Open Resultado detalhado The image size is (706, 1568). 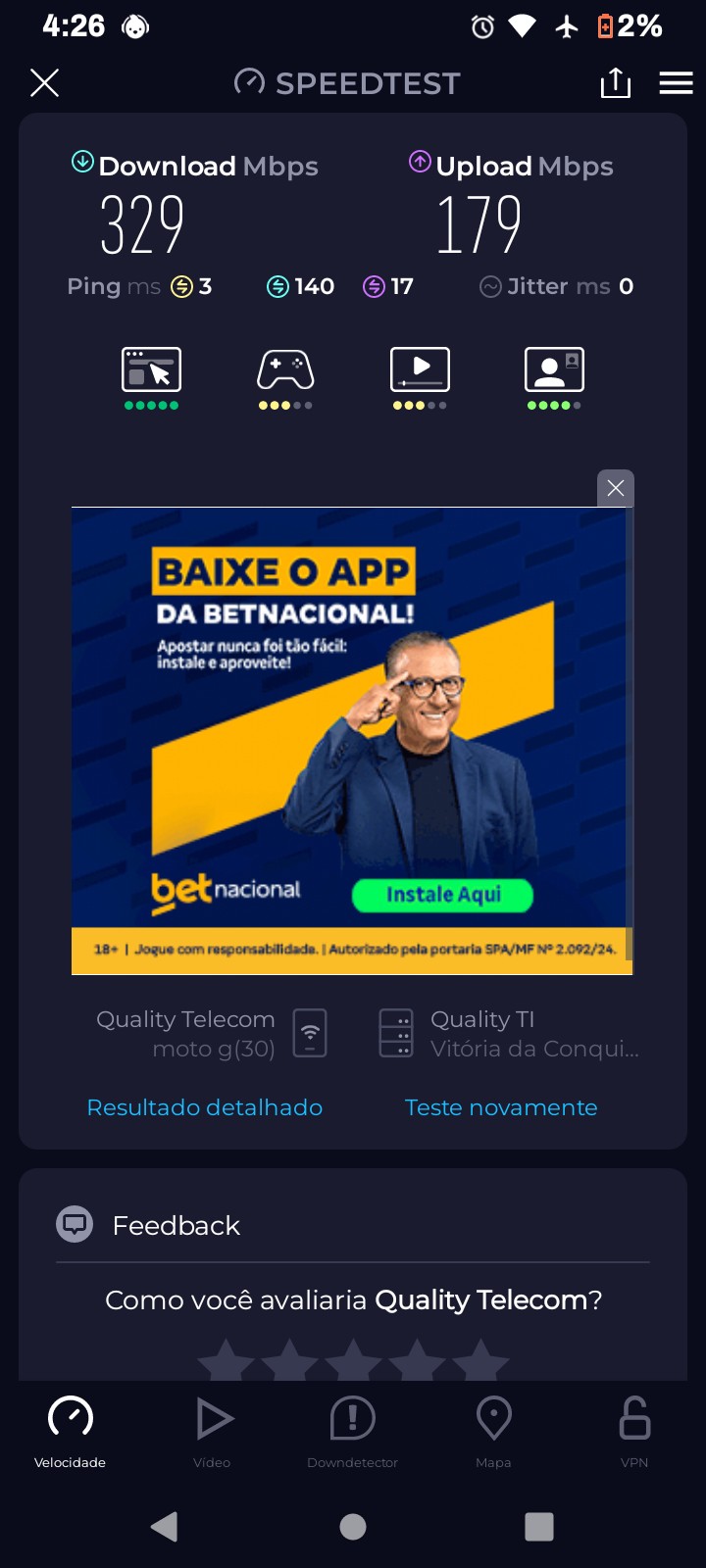[205, 1107]
